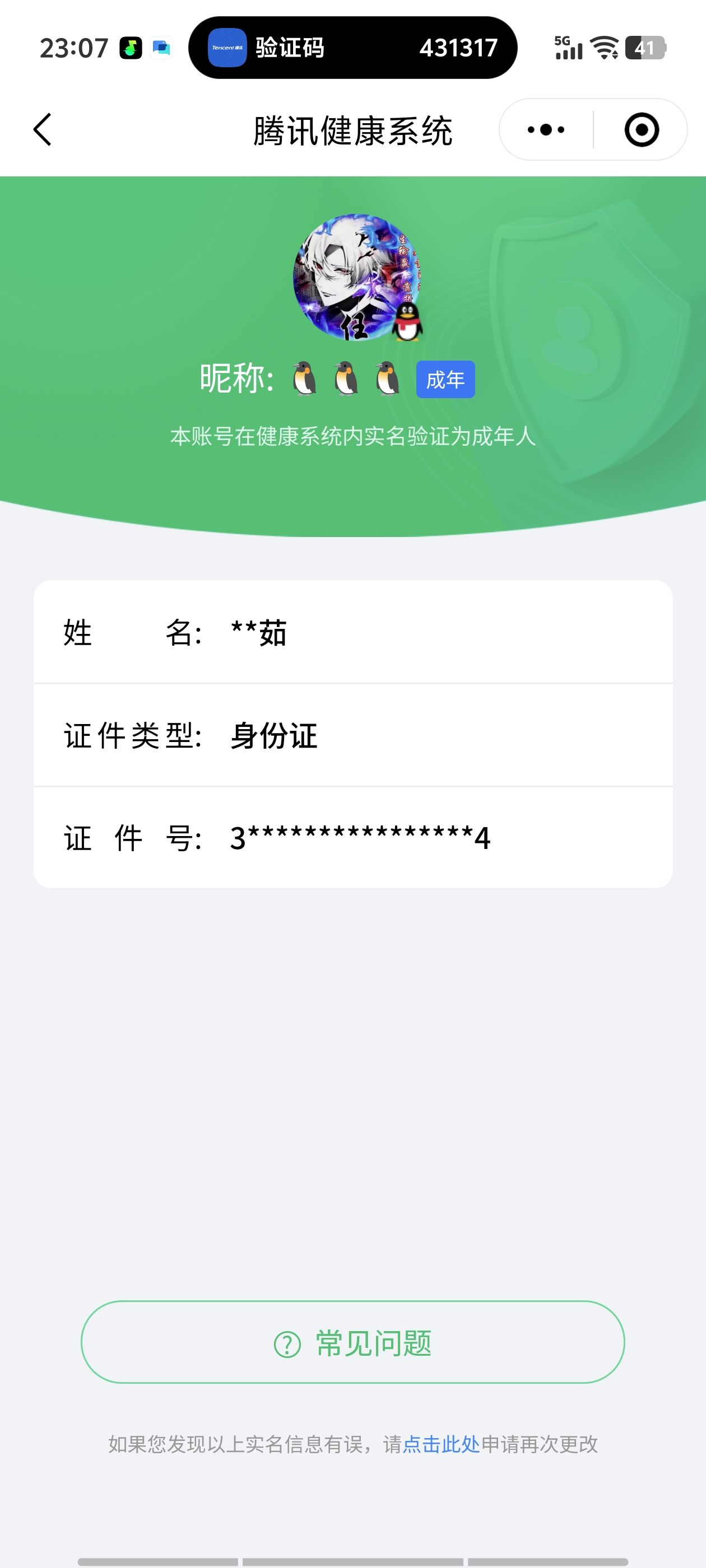The image size is (706, 1568).
Task: Tap the 成年 adult status badge
Action: point(445,379)
